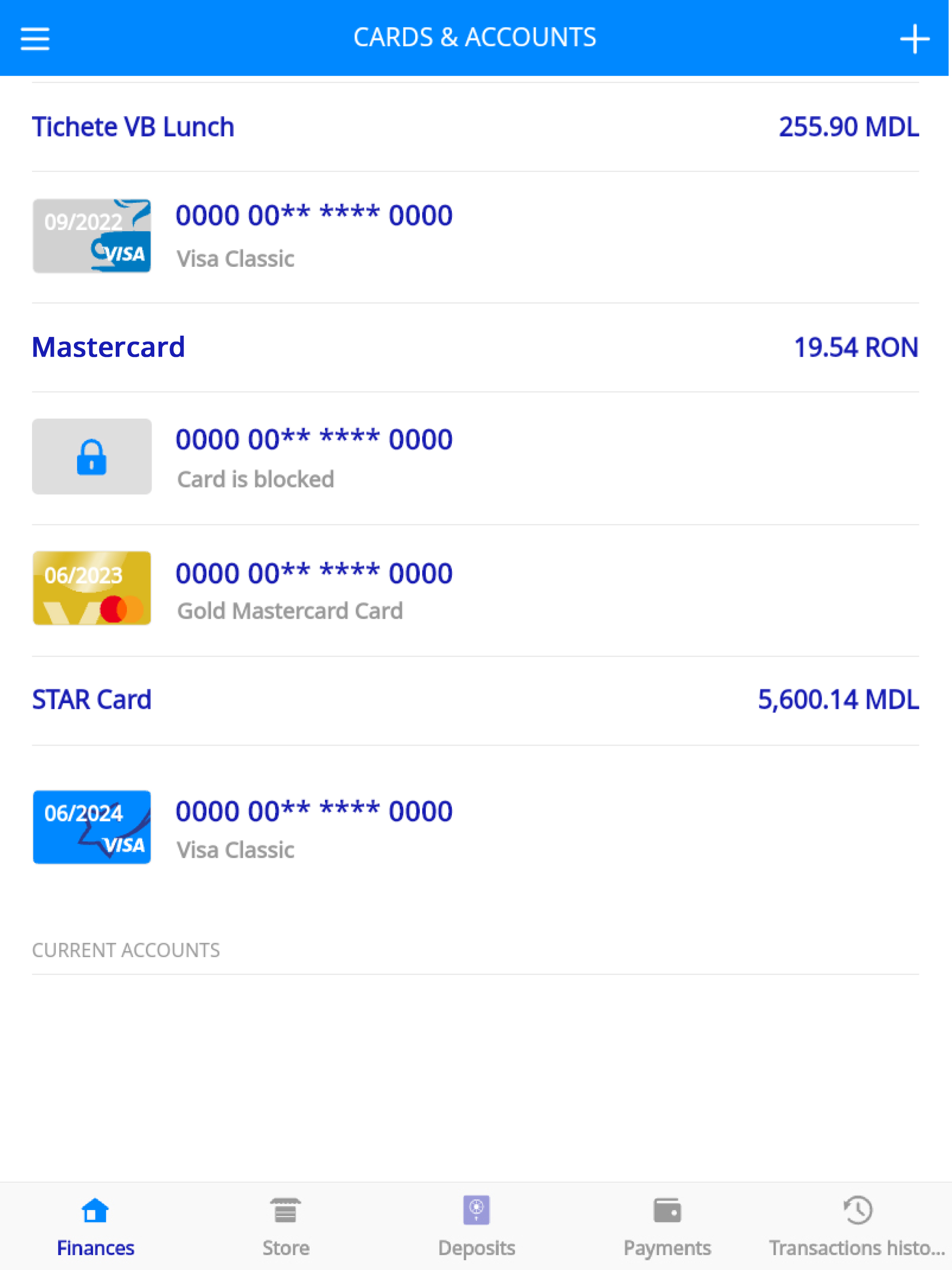Open the Store icon in bottom bar
This screenshot has width=952, height=1270.
285,1210
